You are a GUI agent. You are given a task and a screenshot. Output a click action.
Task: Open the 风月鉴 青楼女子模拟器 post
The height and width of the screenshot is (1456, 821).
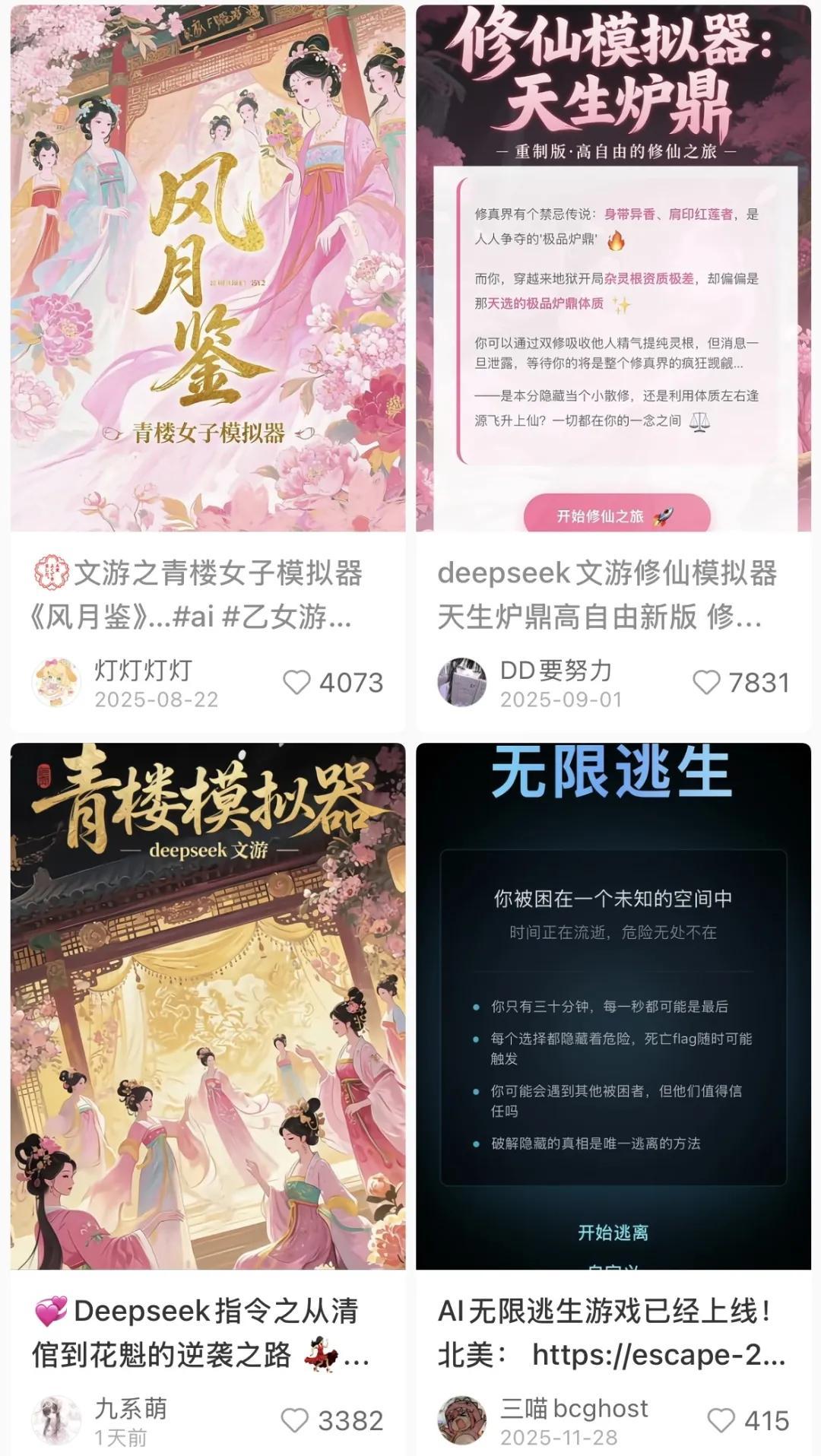pos(208,268)
